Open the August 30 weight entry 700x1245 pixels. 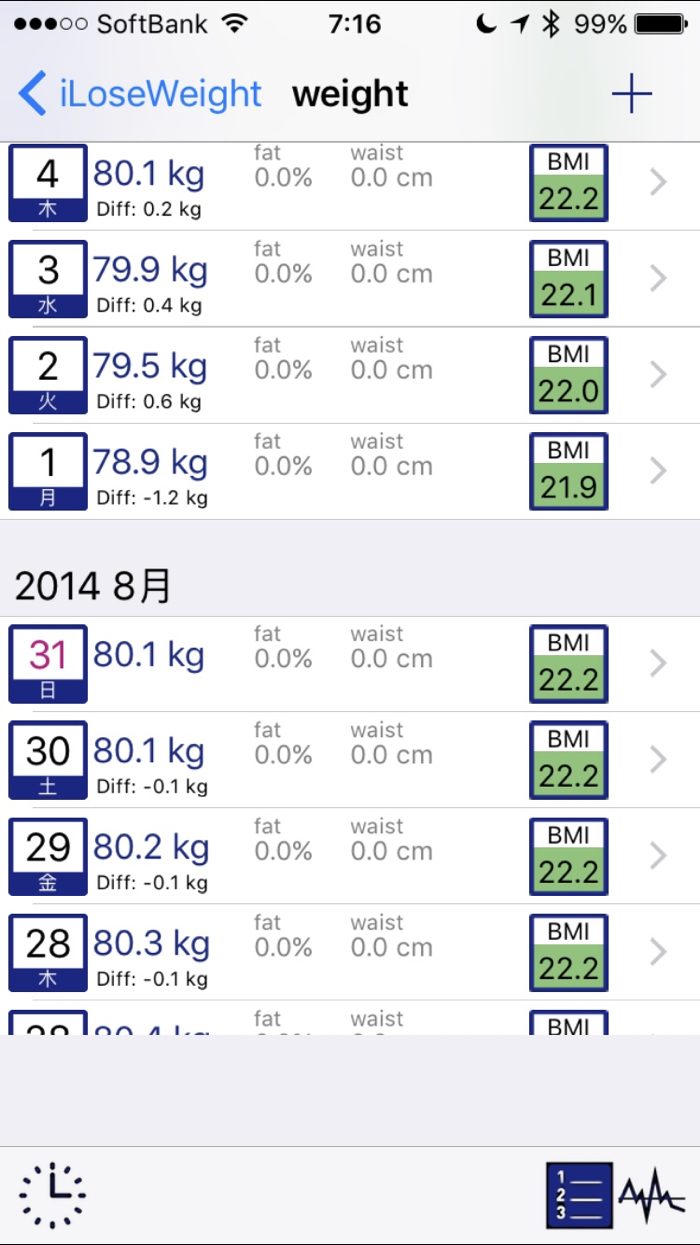(350, 759)
